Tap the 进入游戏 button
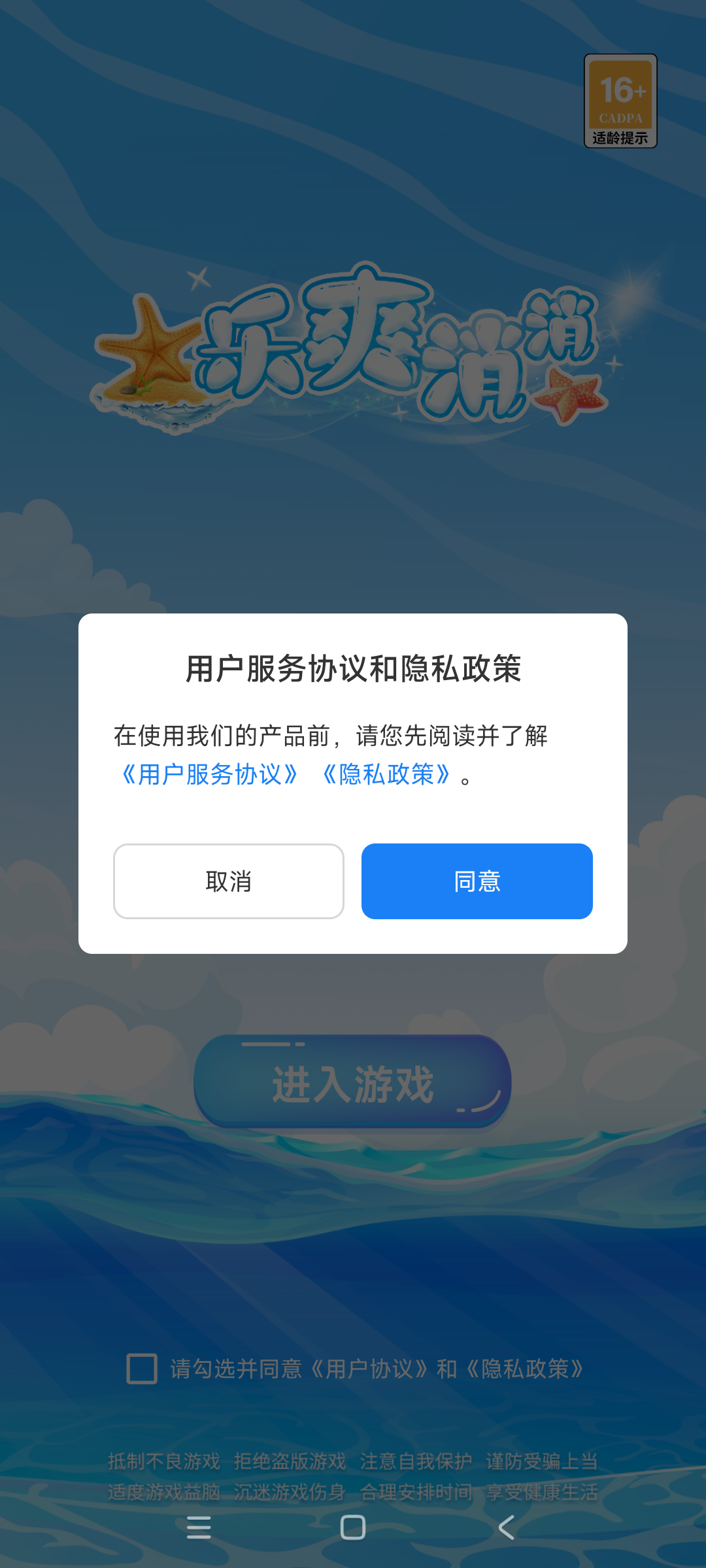The width and height of the screenshot is (706, 1568). (x=352, y=1082)
